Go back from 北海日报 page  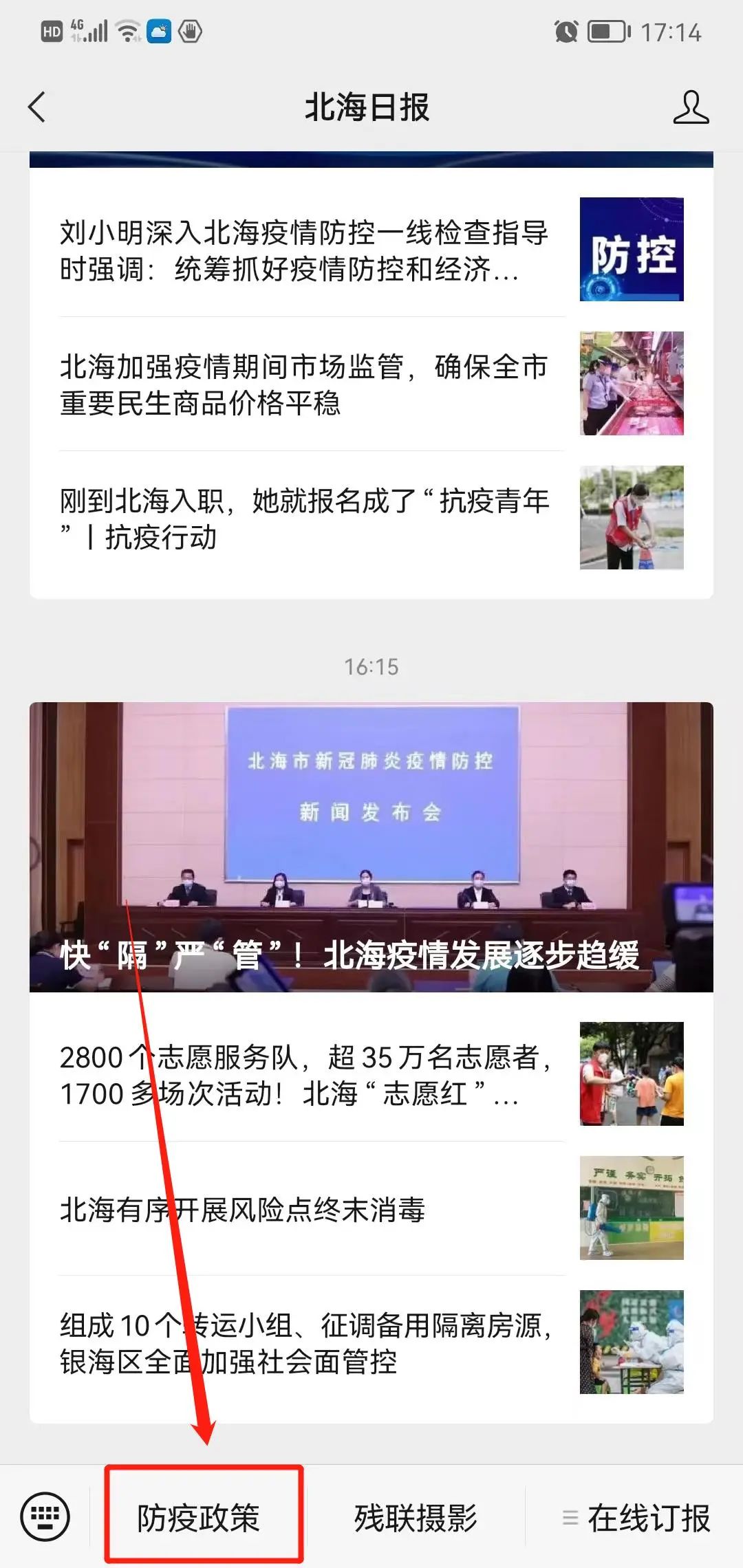click(37, 107)
